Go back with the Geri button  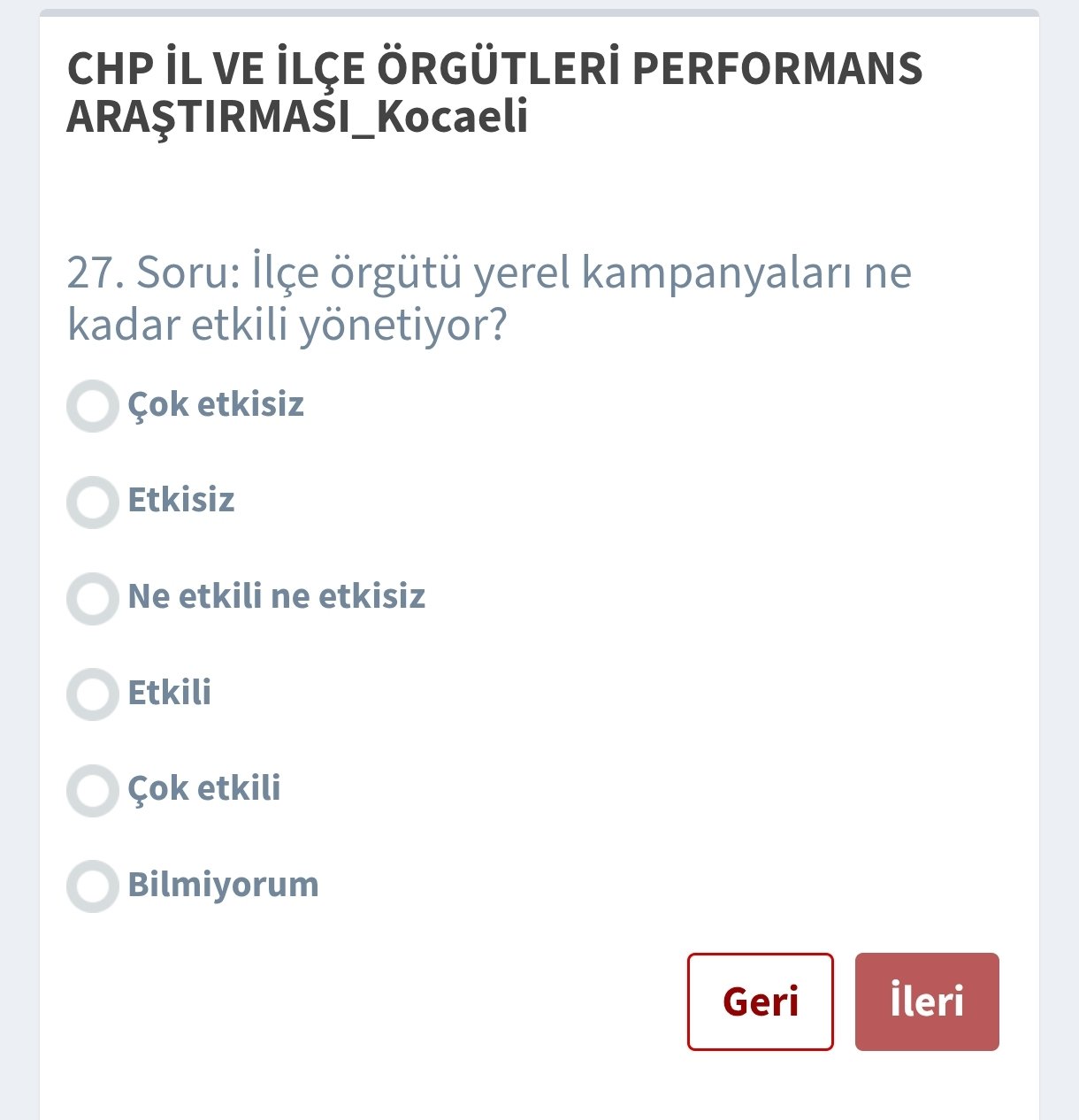(x=760, y=1001)
